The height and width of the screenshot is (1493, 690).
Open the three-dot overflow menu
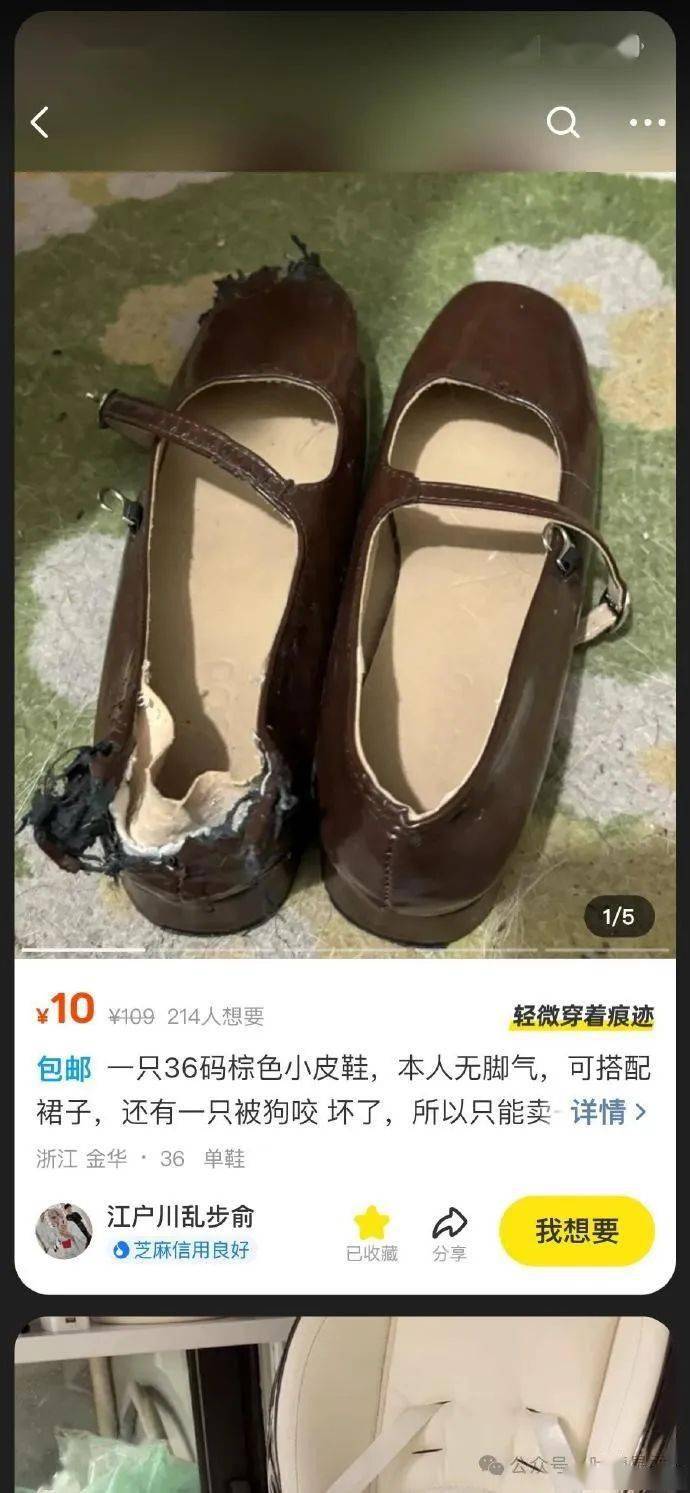(646, 123)
